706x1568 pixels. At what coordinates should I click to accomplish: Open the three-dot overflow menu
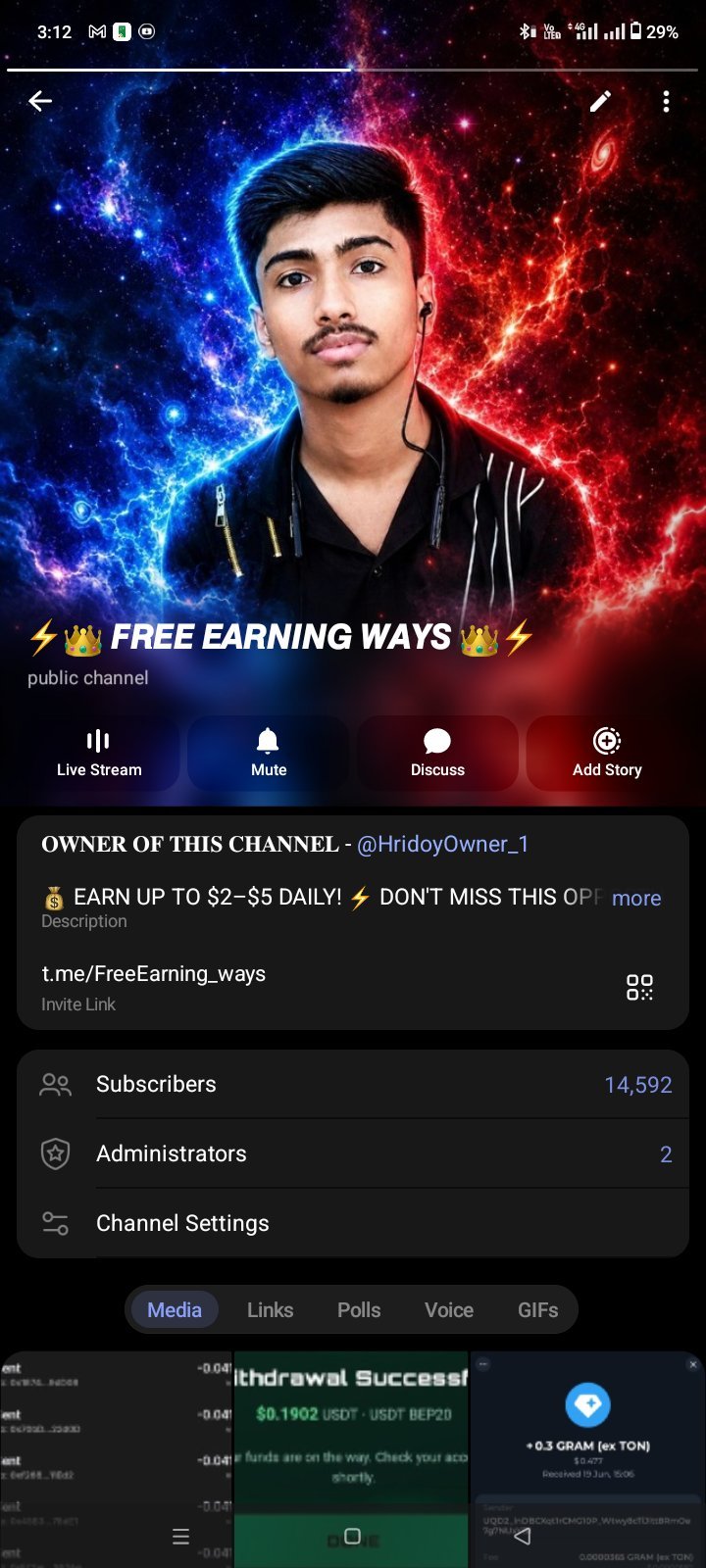666,101
